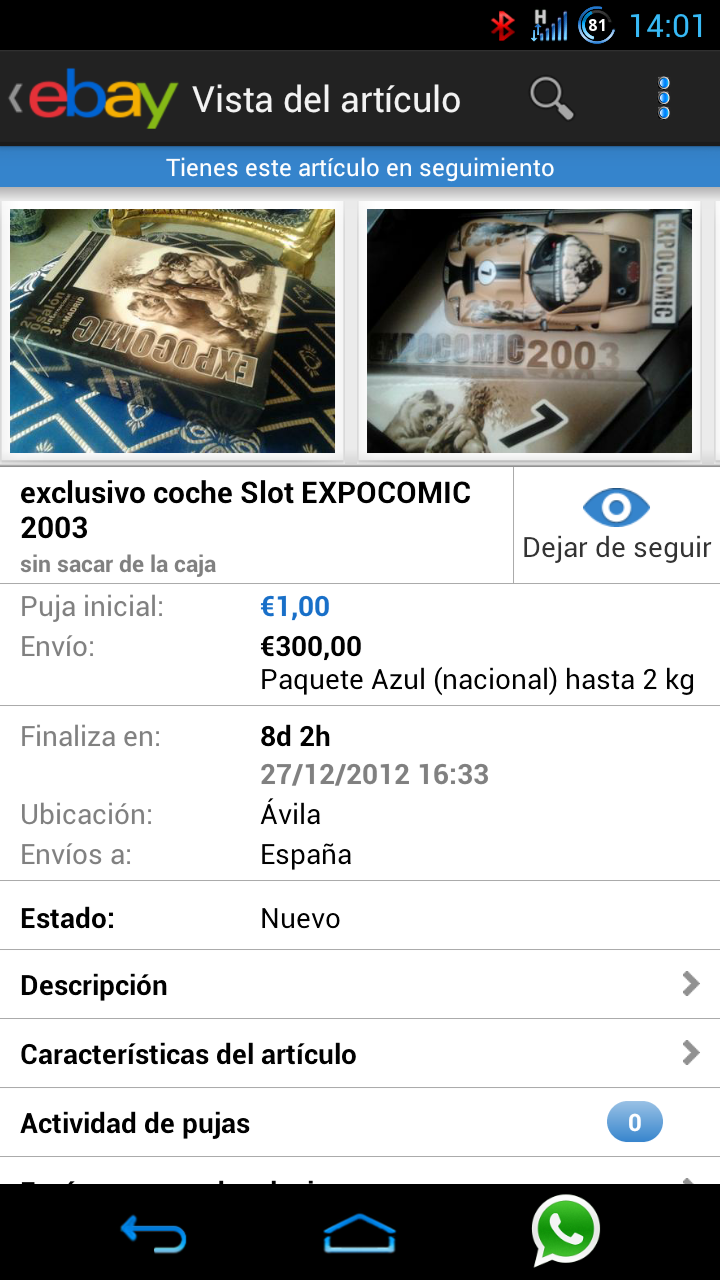Tap Dejar de seguir to unwatch item

tap(617, 525)
